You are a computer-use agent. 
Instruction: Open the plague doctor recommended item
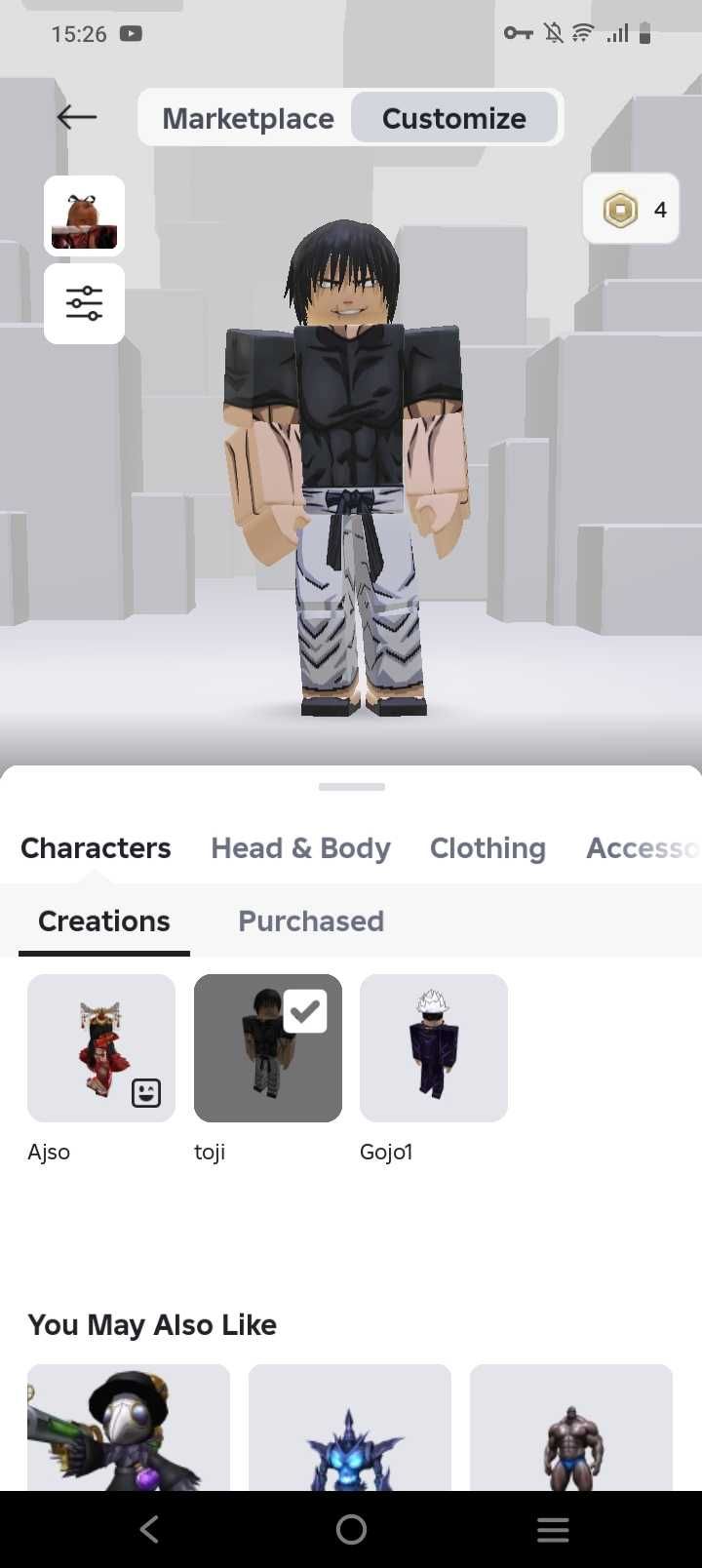[129, 1429]
